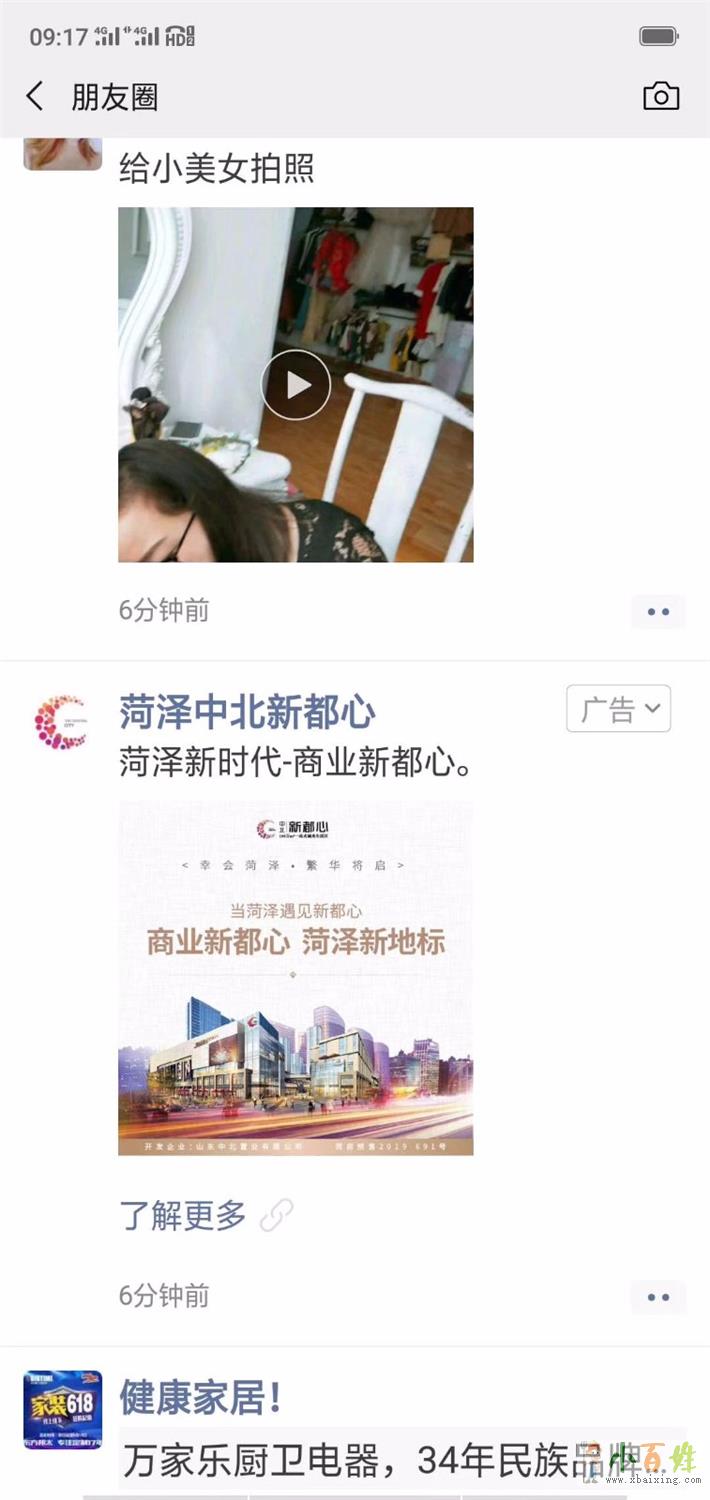Open comment options under 菏泽中北新都心 ad
Image resolution: width=710 pixels, height=1500 pixels.
click(x=658, y=1297)
